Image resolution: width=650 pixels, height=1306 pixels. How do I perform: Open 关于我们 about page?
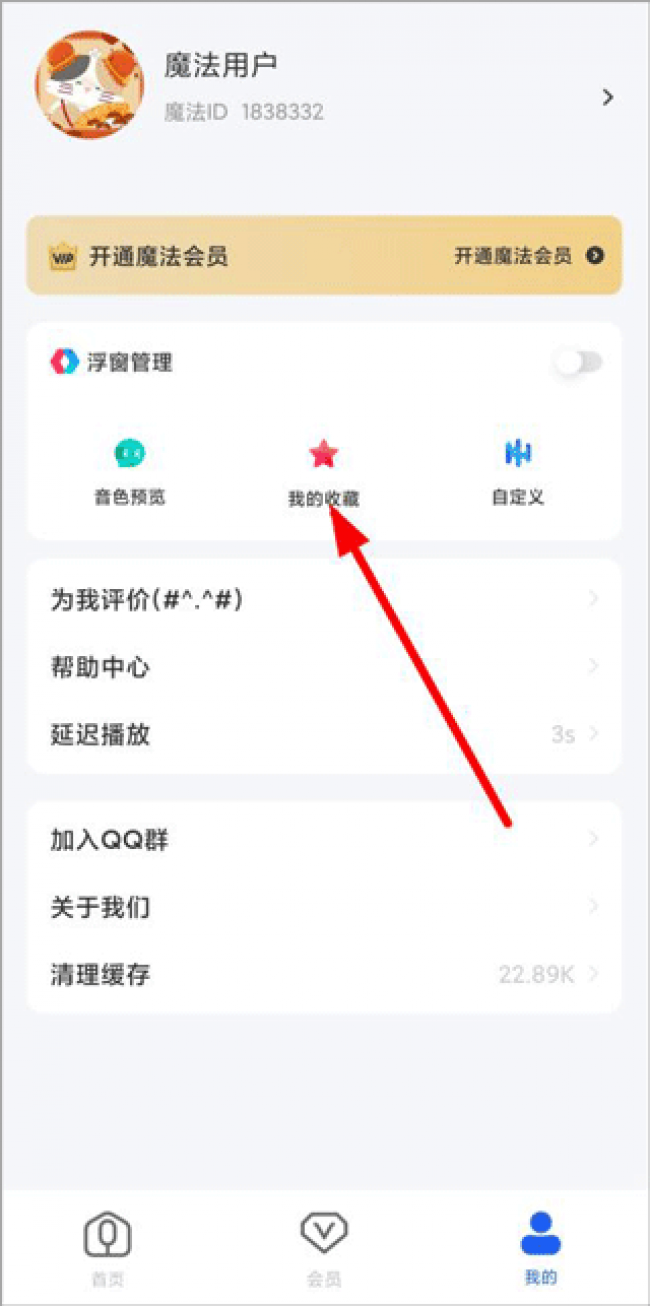pyautogui.click(x=324, y=907)
